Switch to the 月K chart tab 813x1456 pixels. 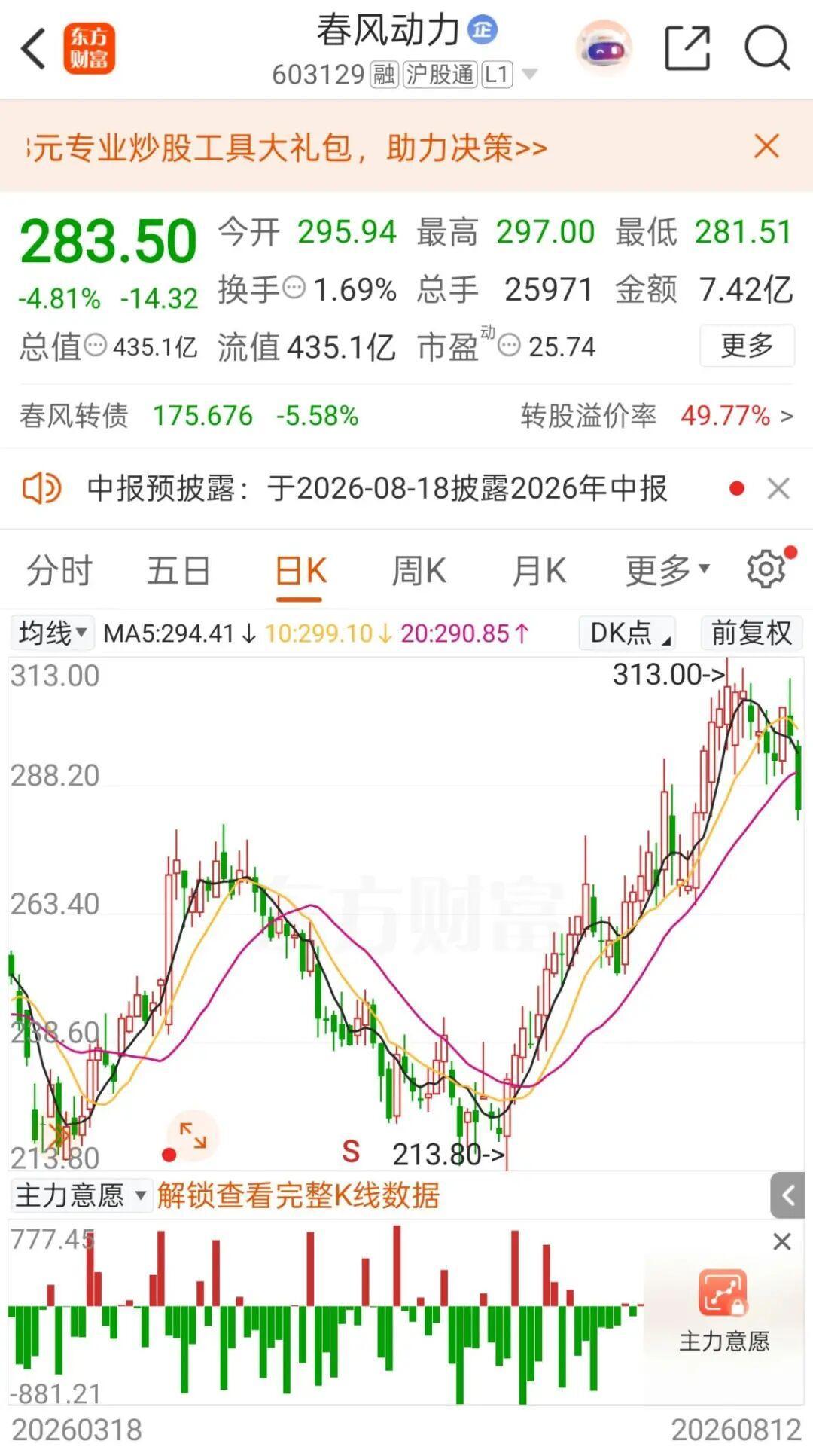pyautogui.click(x=539, y=570)
